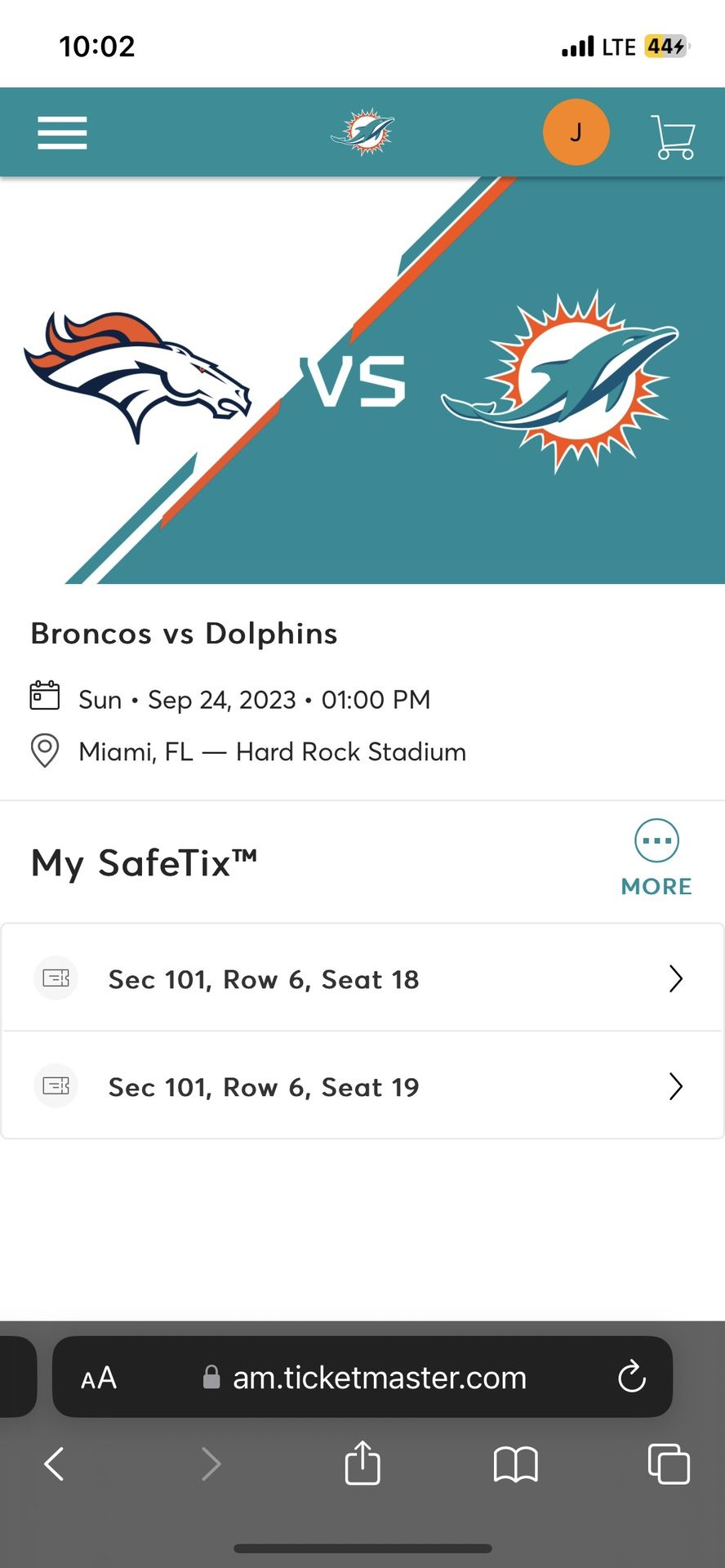Tap the Broncos vs Dolphins event title
725x1568 pixels.
pyautogui.click(x=184, y=634)
